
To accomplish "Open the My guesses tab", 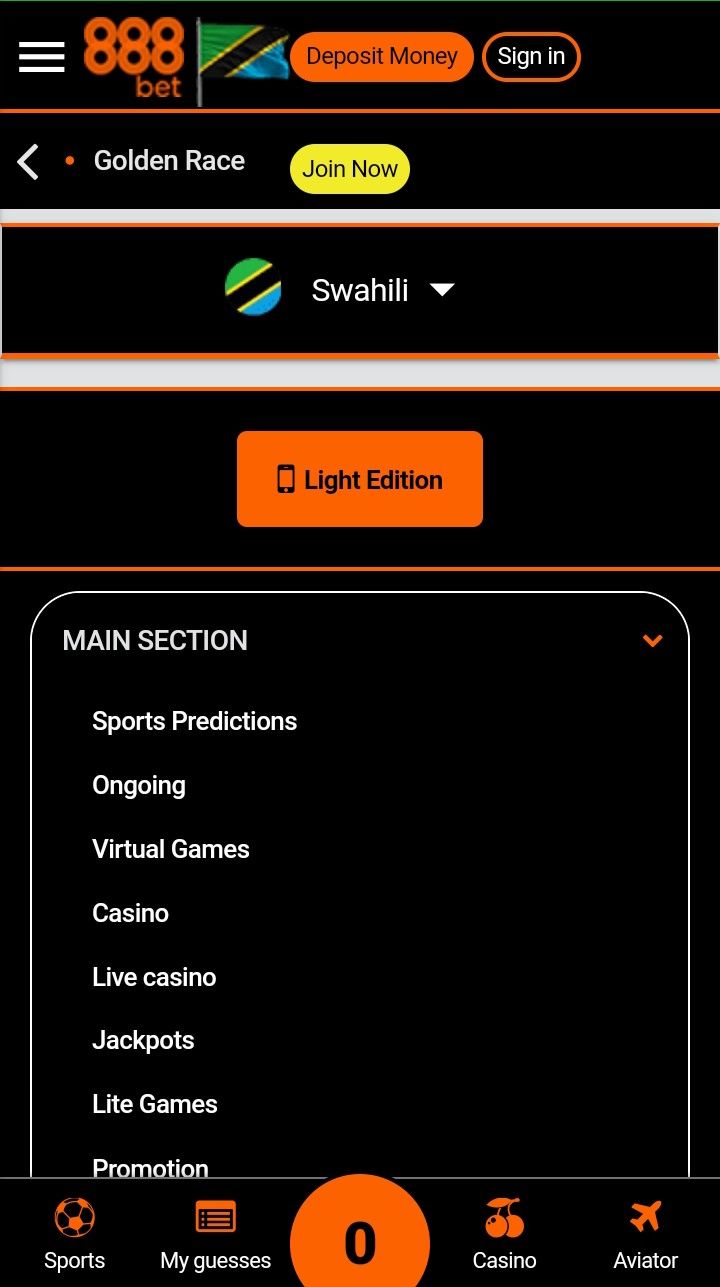I will pos(216,1236).
